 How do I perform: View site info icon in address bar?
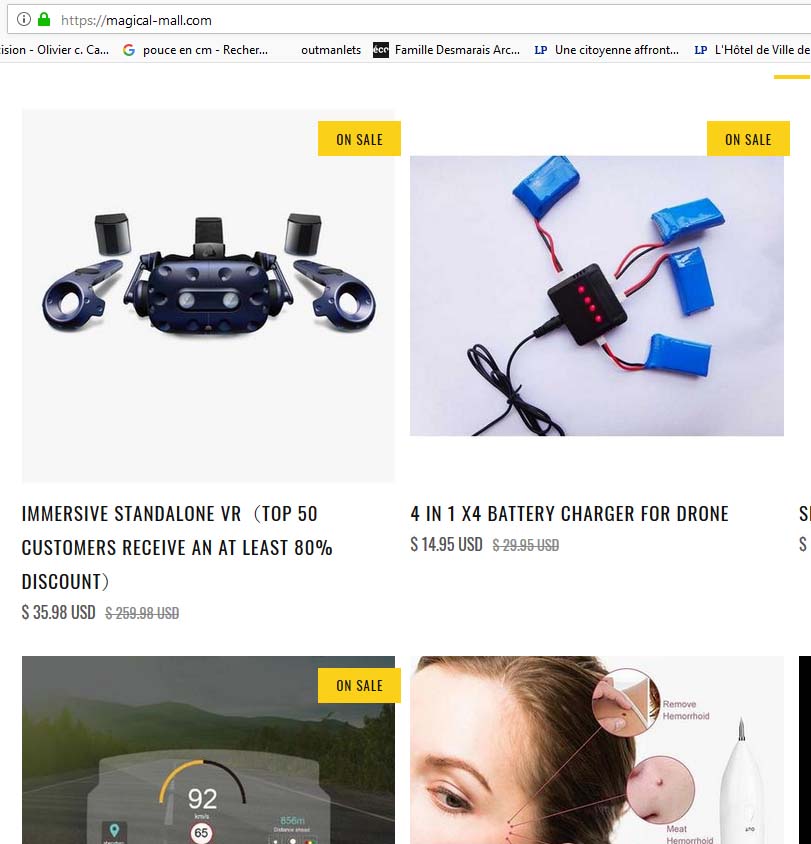tap(24, 19)
